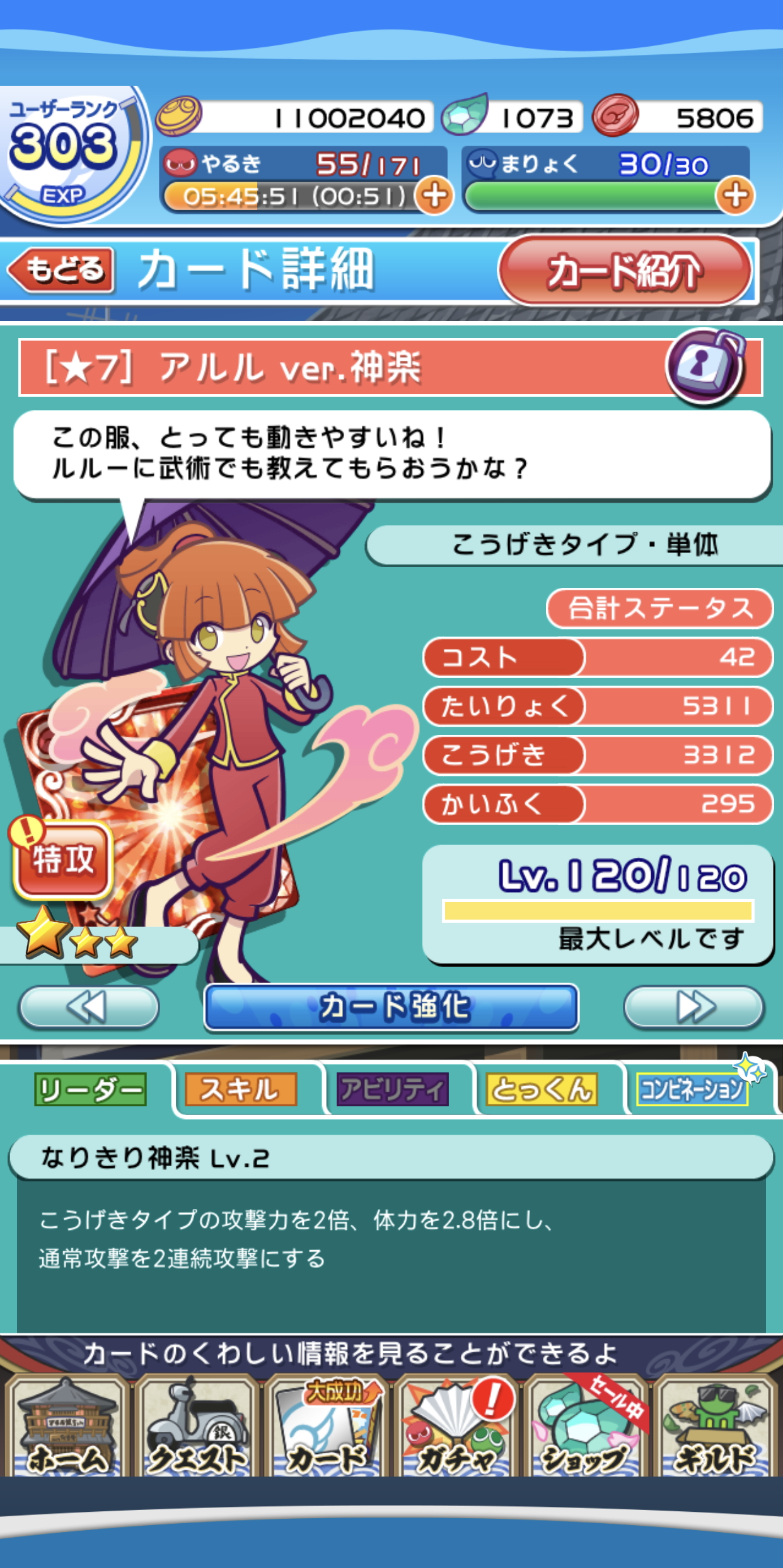Tap the もどる back button

click(x=62, y=270)
